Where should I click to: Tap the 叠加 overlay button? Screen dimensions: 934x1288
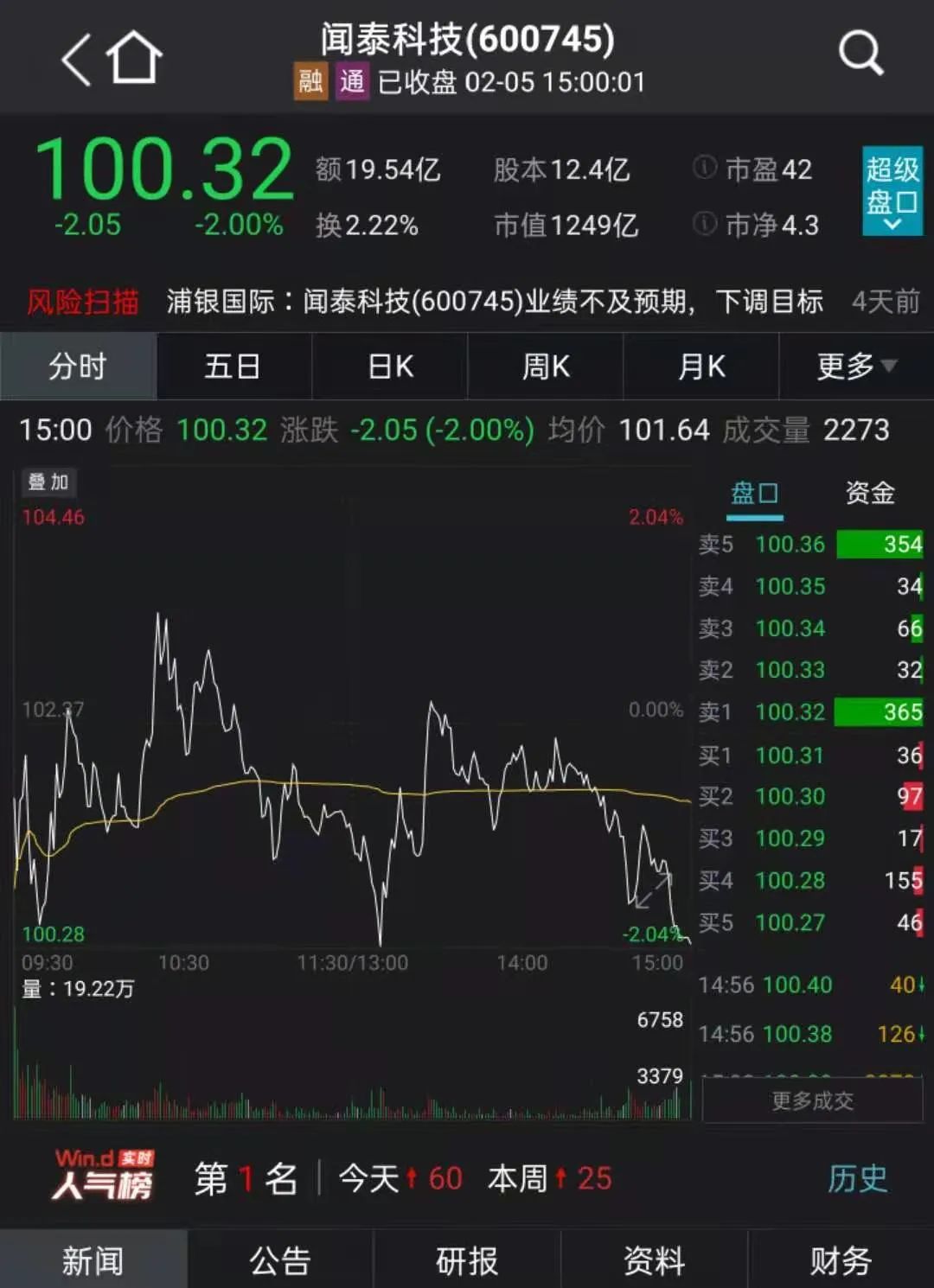coord(49,482)
